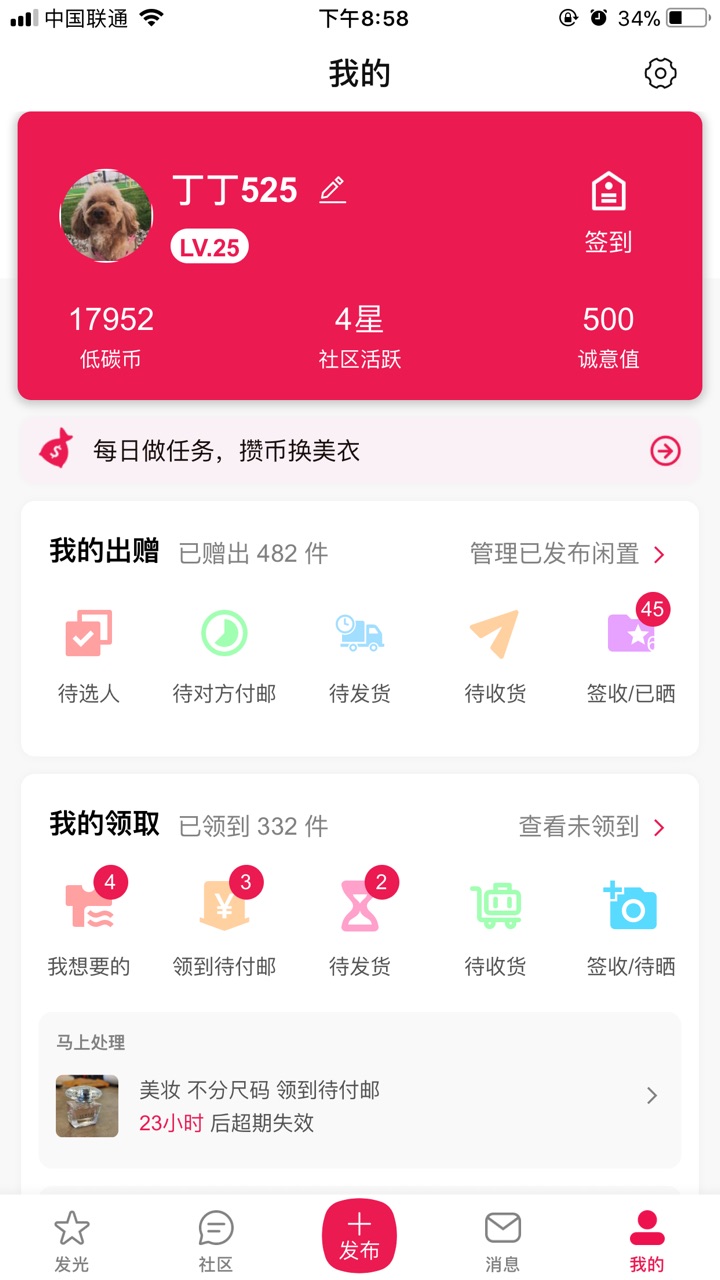Edit nickname with the pencil icon
This screenshot has width=720, height=1280.
(333, 190)
